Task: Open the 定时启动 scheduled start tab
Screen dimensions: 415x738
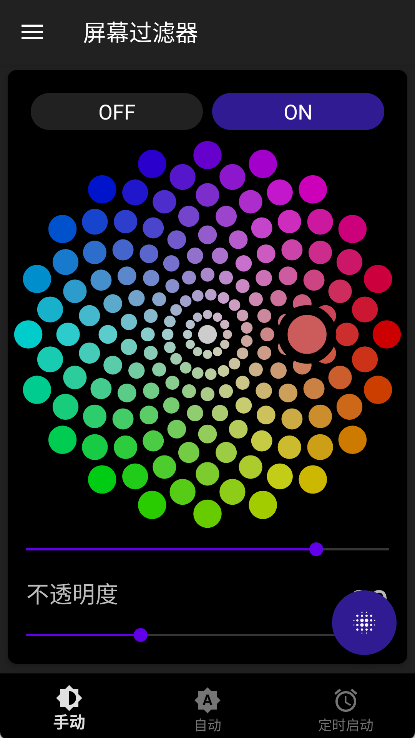Action: click(346, 709)
